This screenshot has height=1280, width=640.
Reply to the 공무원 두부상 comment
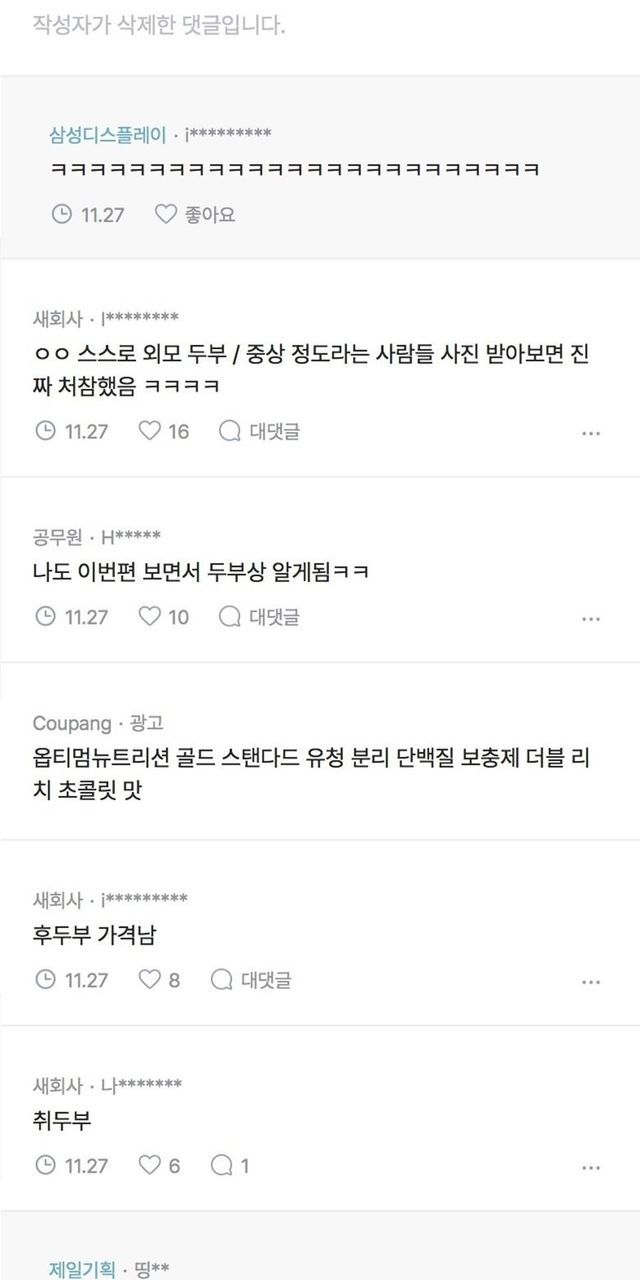259,616
